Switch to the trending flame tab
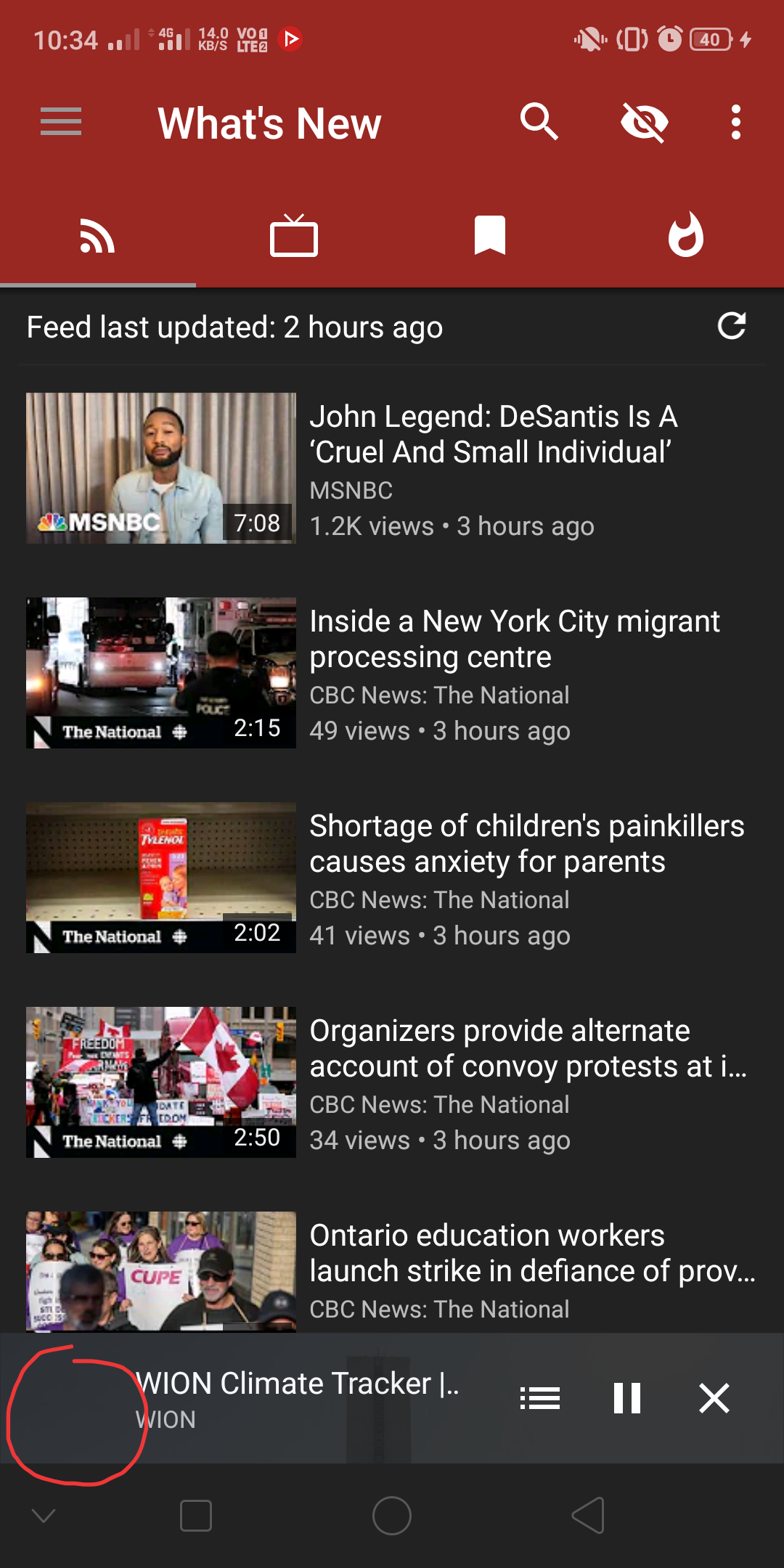The image size is (784, 1568). [x=685, y=237]
